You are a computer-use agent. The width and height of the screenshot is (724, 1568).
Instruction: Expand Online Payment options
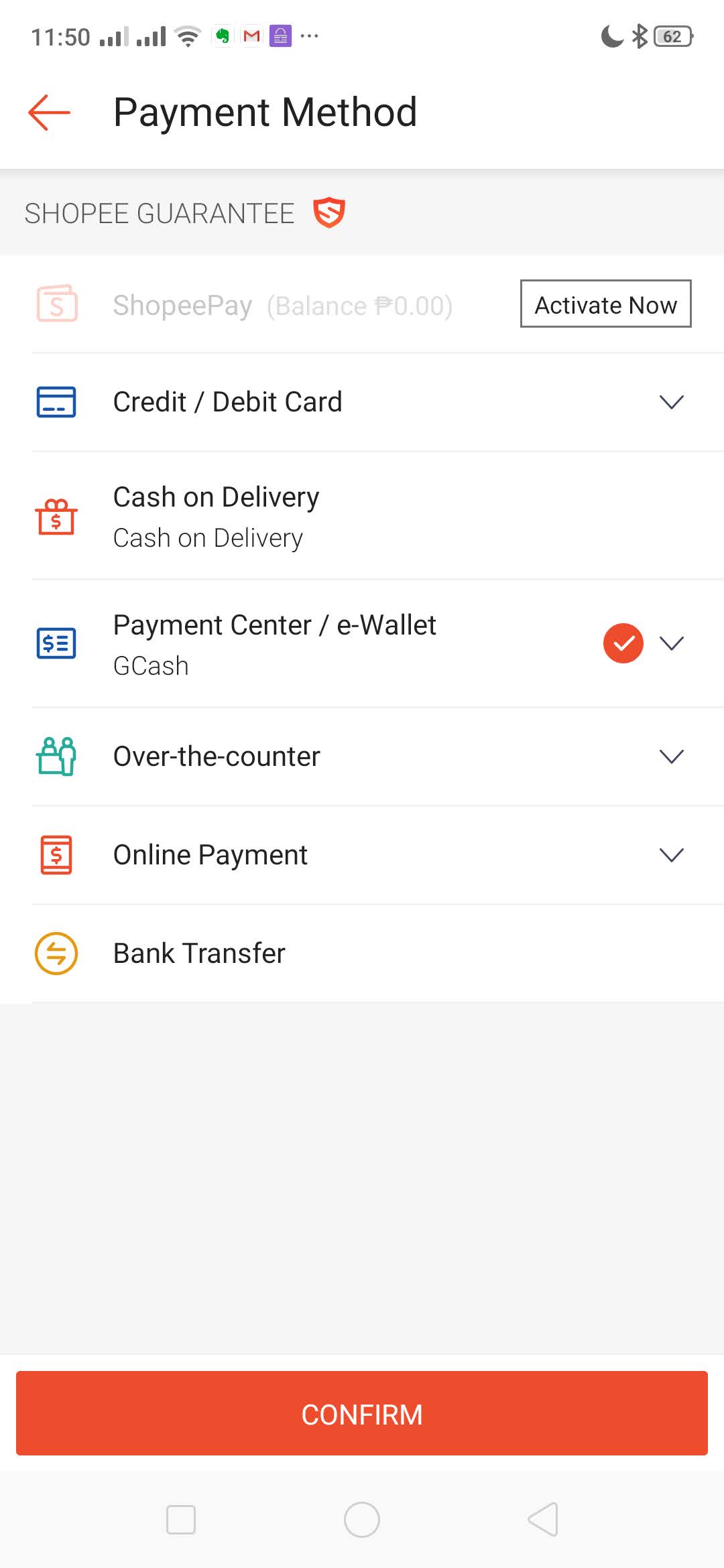(671, 854)
